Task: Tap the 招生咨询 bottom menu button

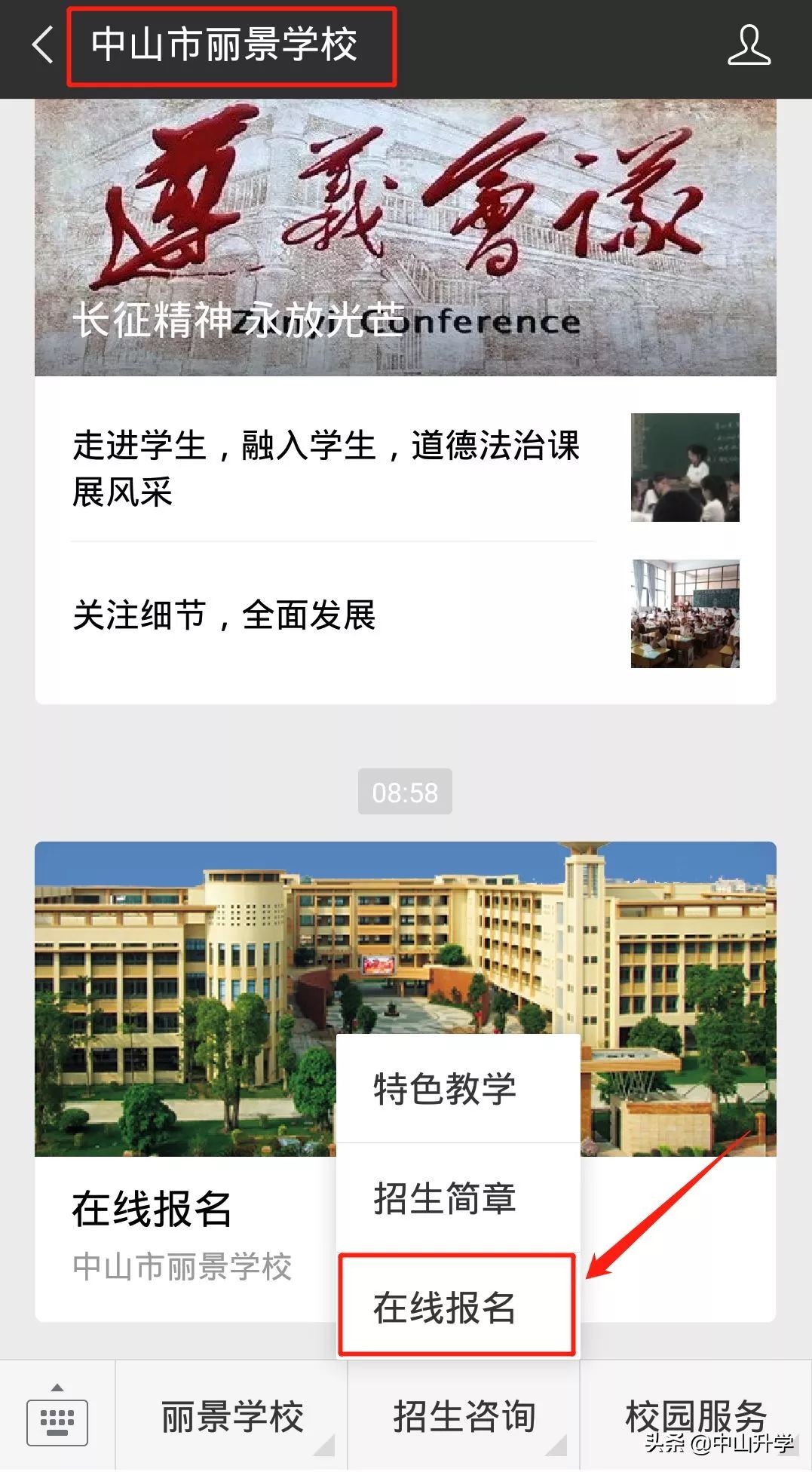Action: point(464,1418)
